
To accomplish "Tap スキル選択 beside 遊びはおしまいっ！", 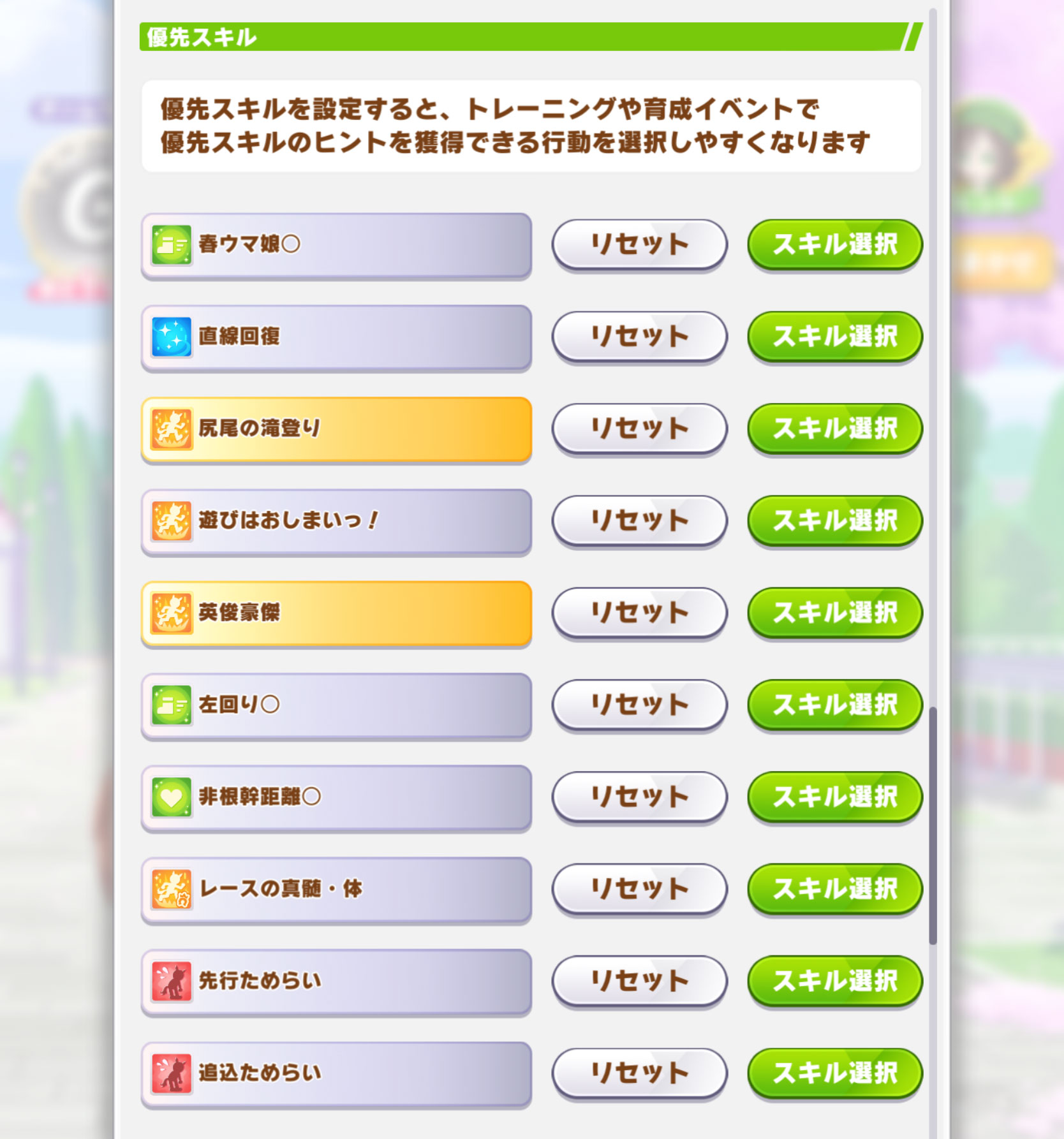I will [x=834, y=520].
